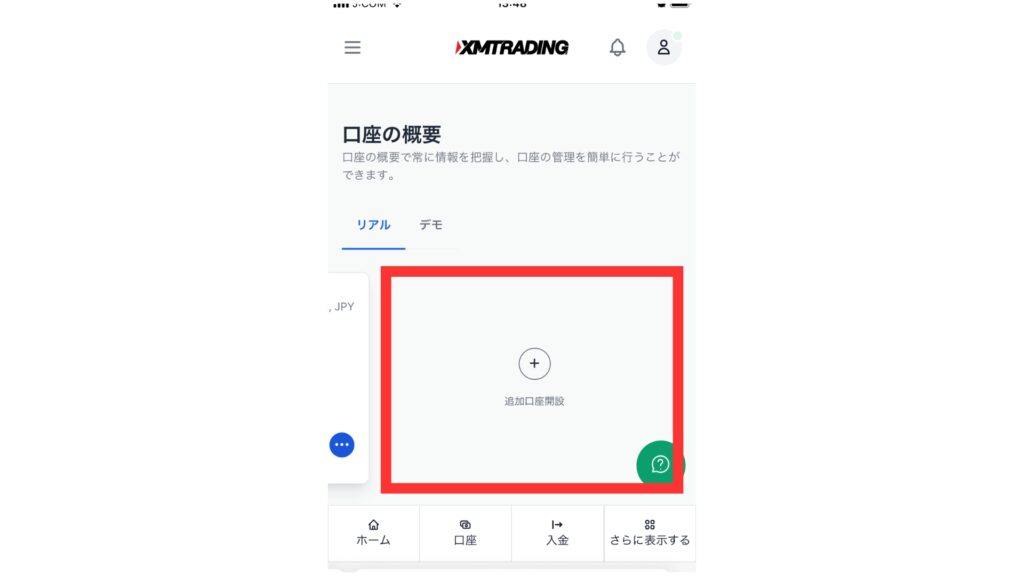The image size is (1024, 576).
Task: Open the green help chat button
Action: click(x=660, y=463)
